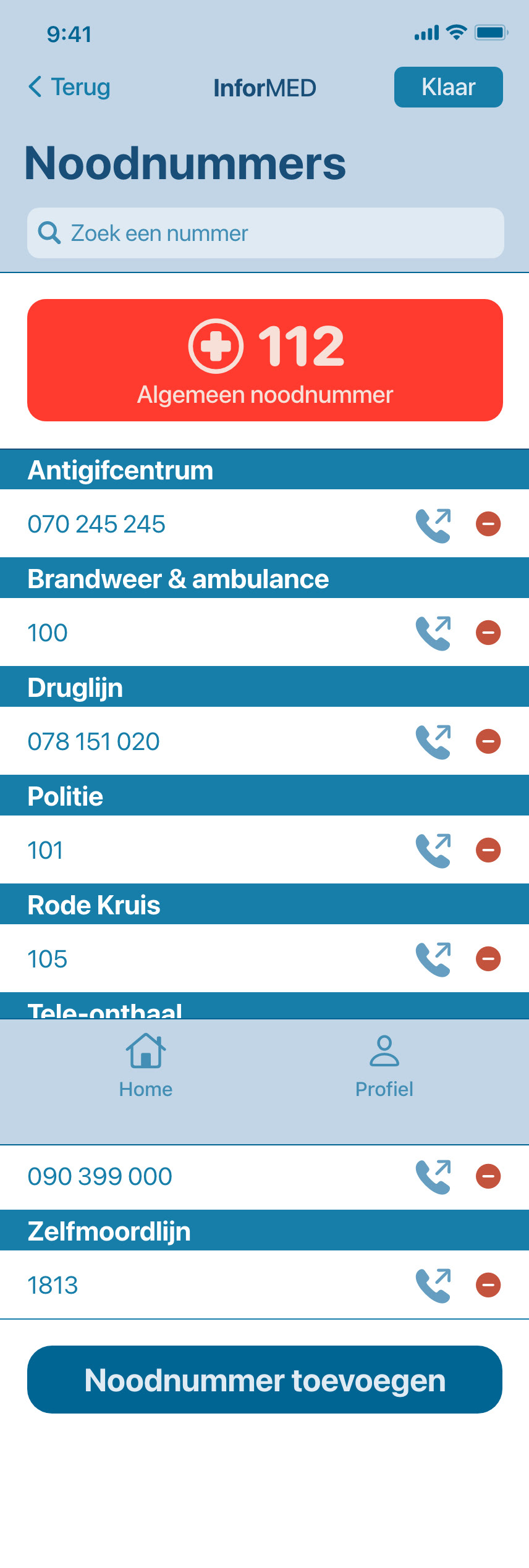Call Politie on 101
Viewport: 529px width, 1568px height.
[x=433, y=850]
